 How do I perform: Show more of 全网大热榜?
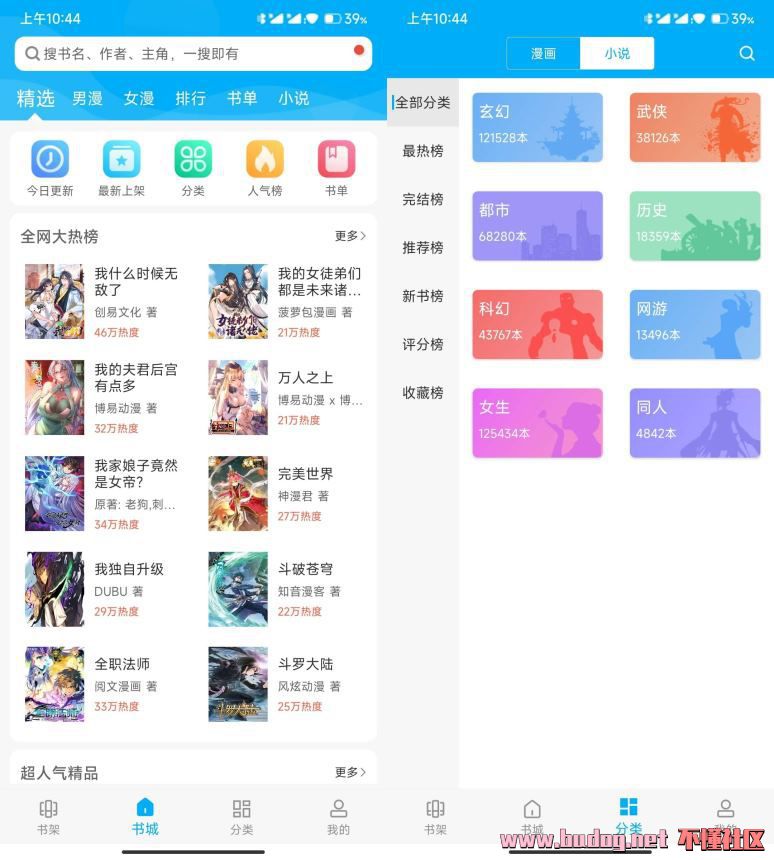tap(350, 236)
